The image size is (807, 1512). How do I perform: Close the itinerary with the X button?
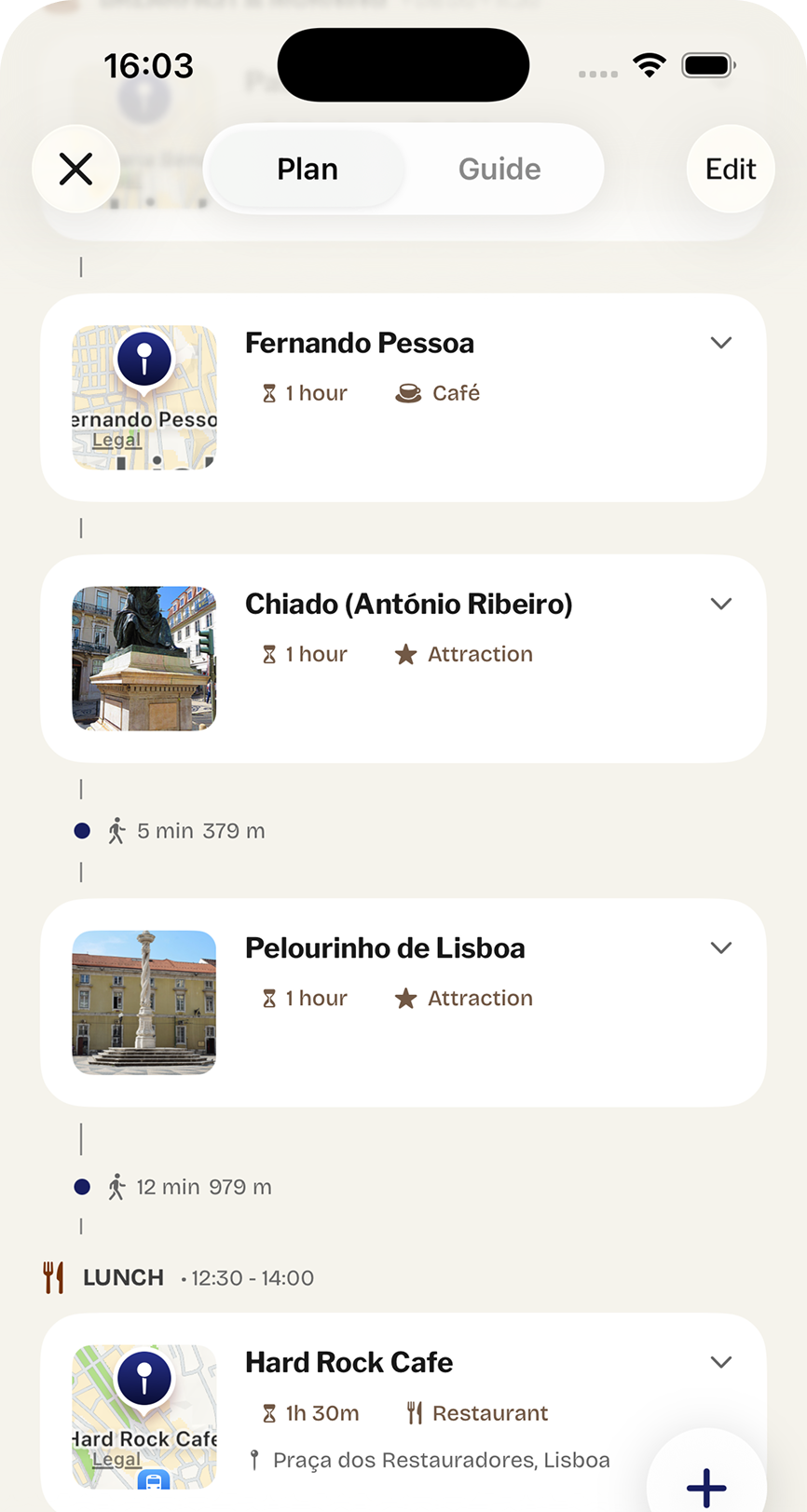tap(75, 169)
